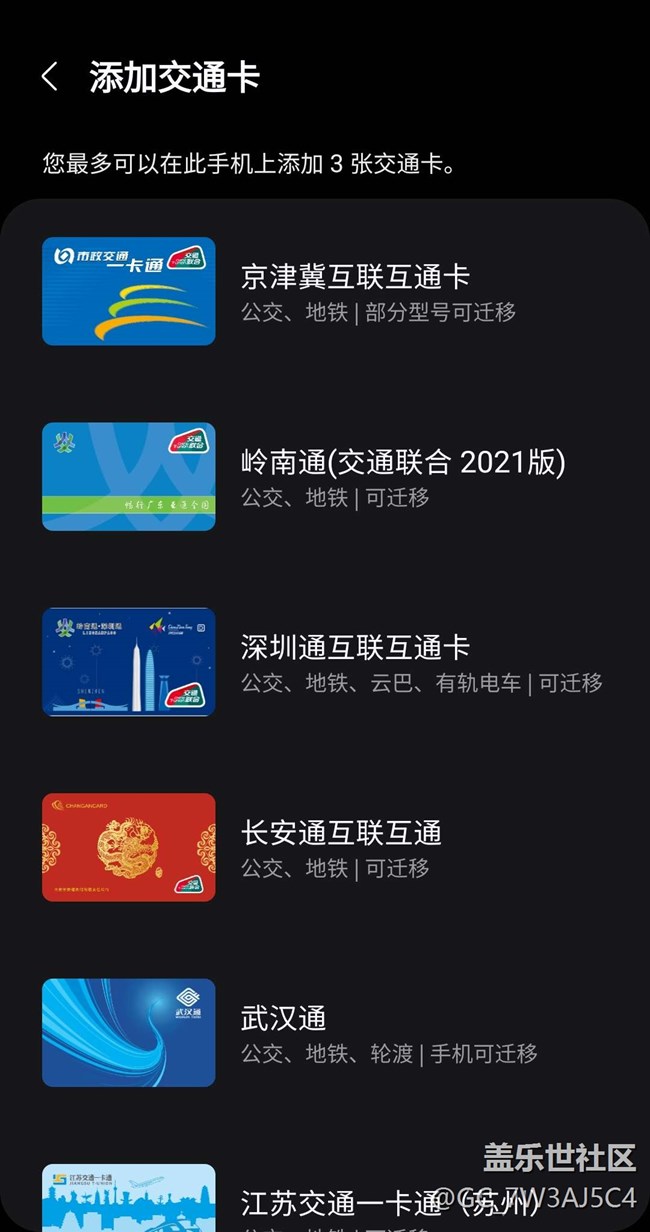Open the 深圳通互联互通卡 row
Viewport: 650px width, 1232px height.
[x=325, y=662]
